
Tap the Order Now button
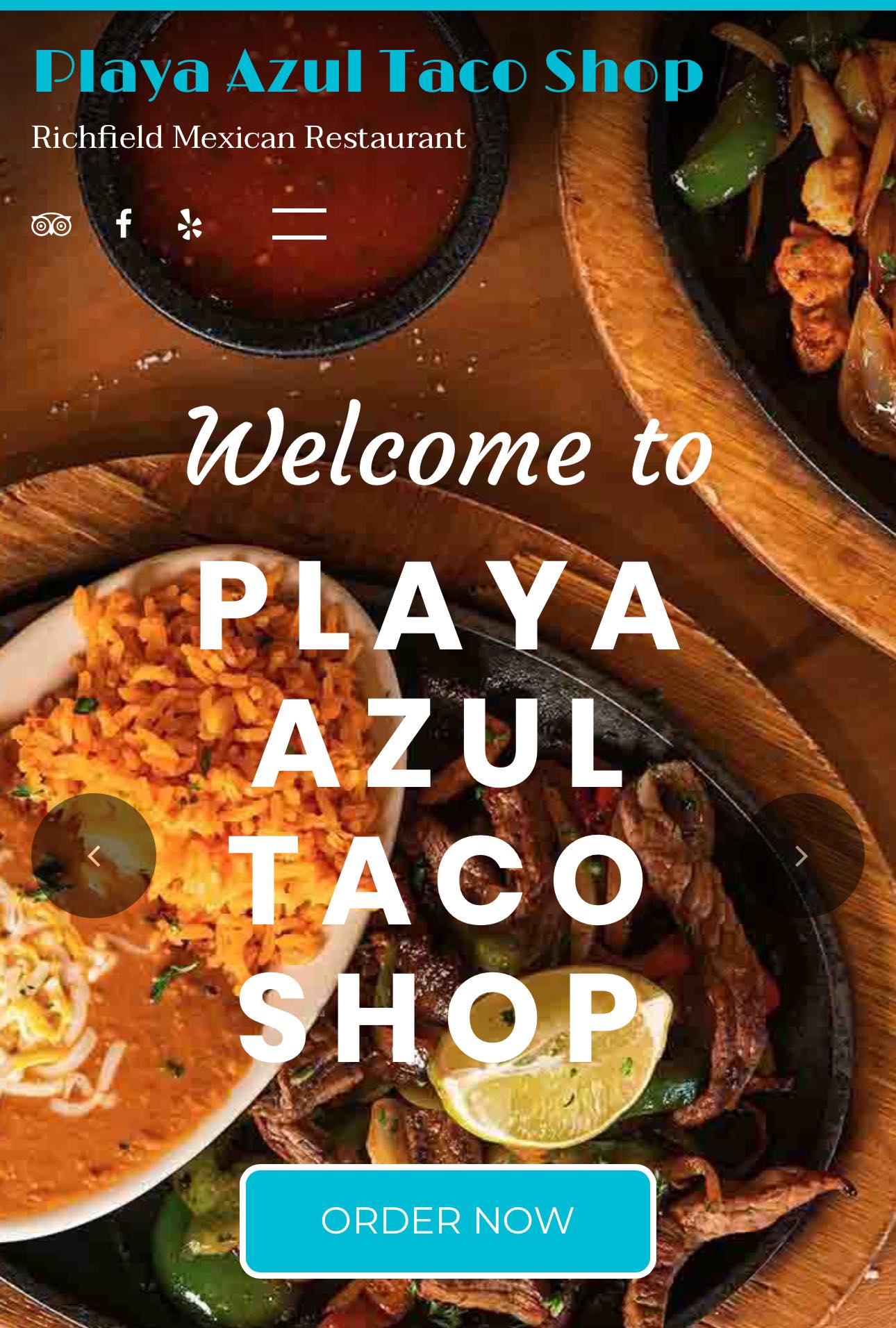pos(447,1220)
